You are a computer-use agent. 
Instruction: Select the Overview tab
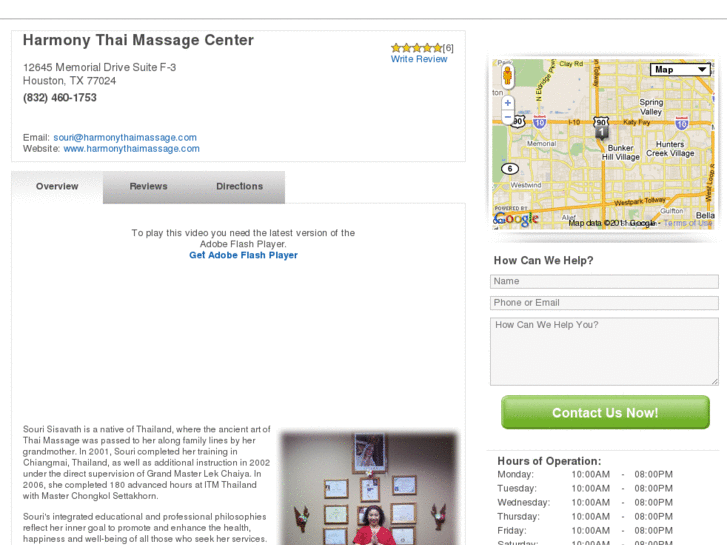tap(57, 186)
